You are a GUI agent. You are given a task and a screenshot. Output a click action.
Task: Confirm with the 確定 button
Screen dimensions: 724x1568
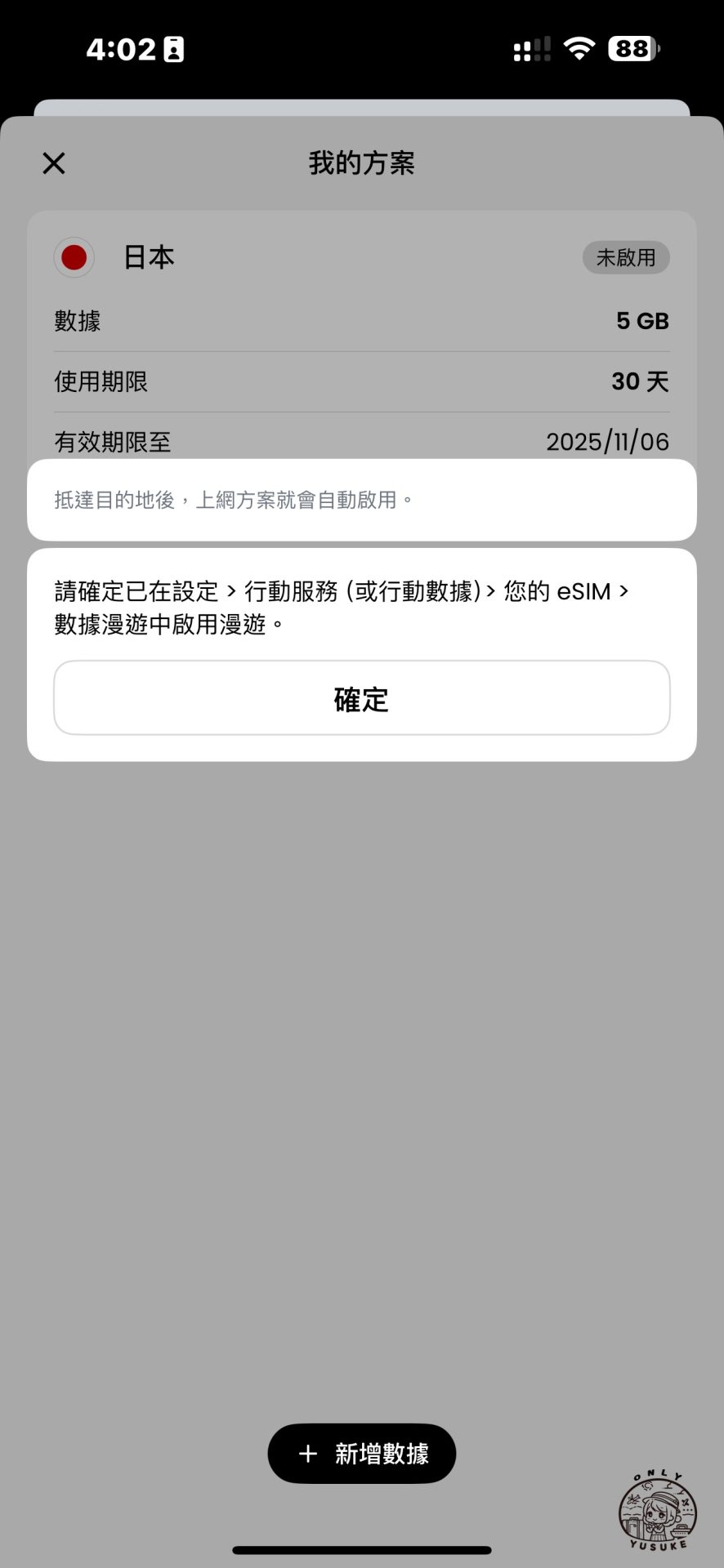pos(362,698)
